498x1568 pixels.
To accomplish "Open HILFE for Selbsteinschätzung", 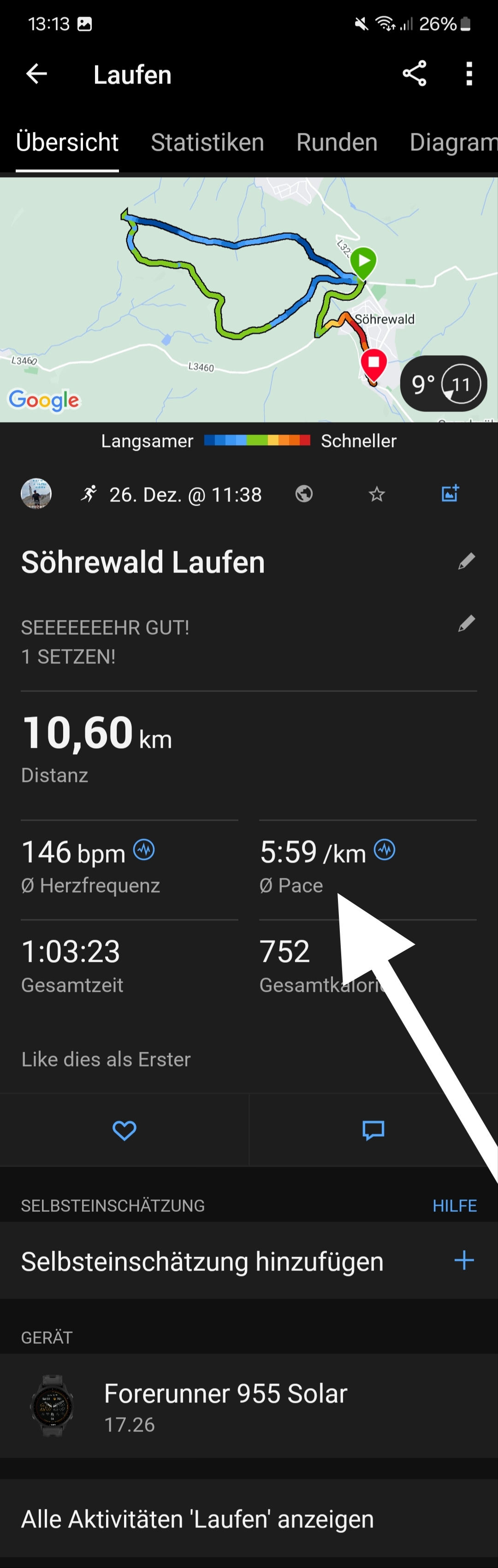I will [454, 1206].
